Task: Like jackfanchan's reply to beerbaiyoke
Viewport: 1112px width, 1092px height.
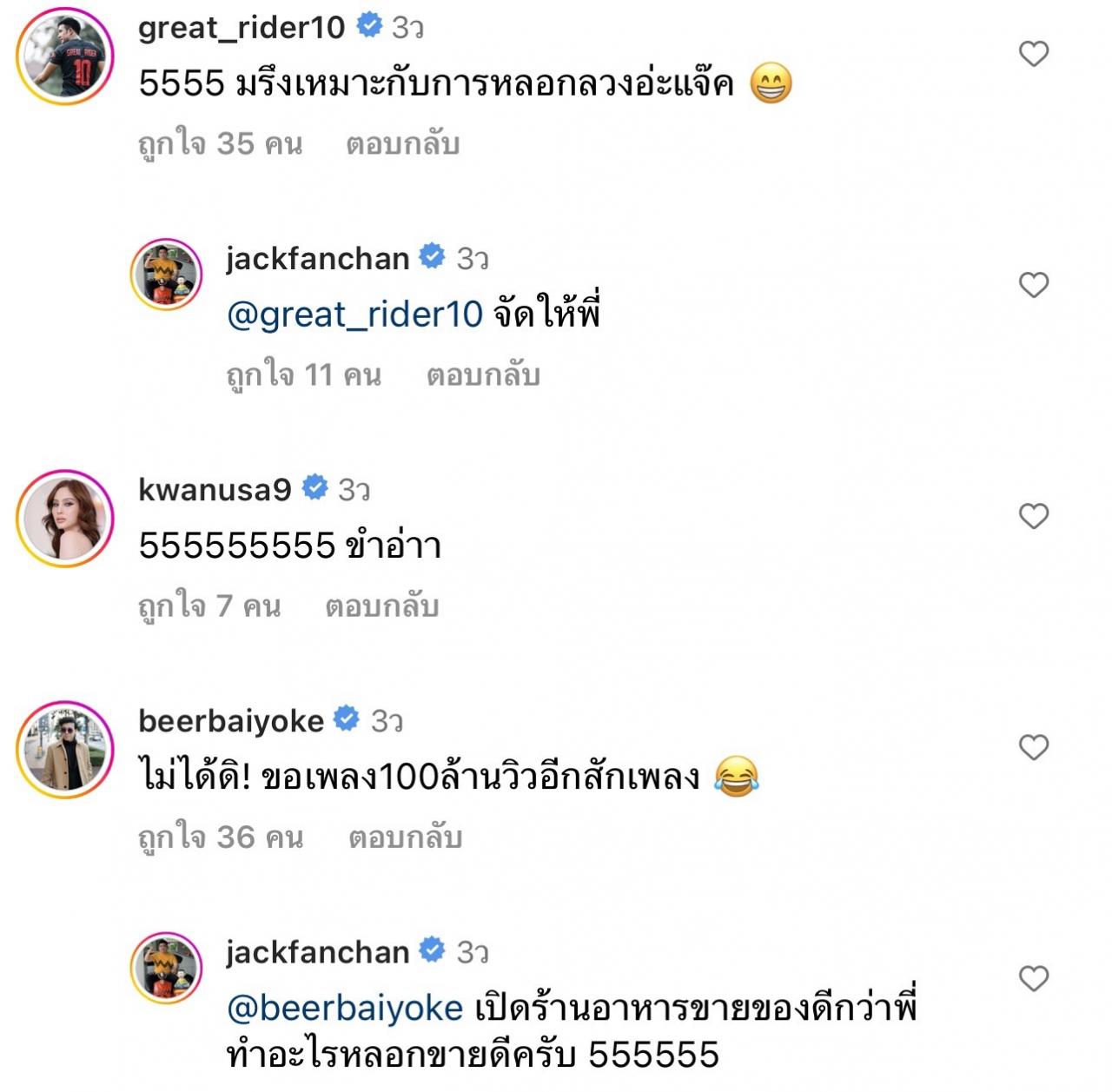Action: pos(1033,979)
